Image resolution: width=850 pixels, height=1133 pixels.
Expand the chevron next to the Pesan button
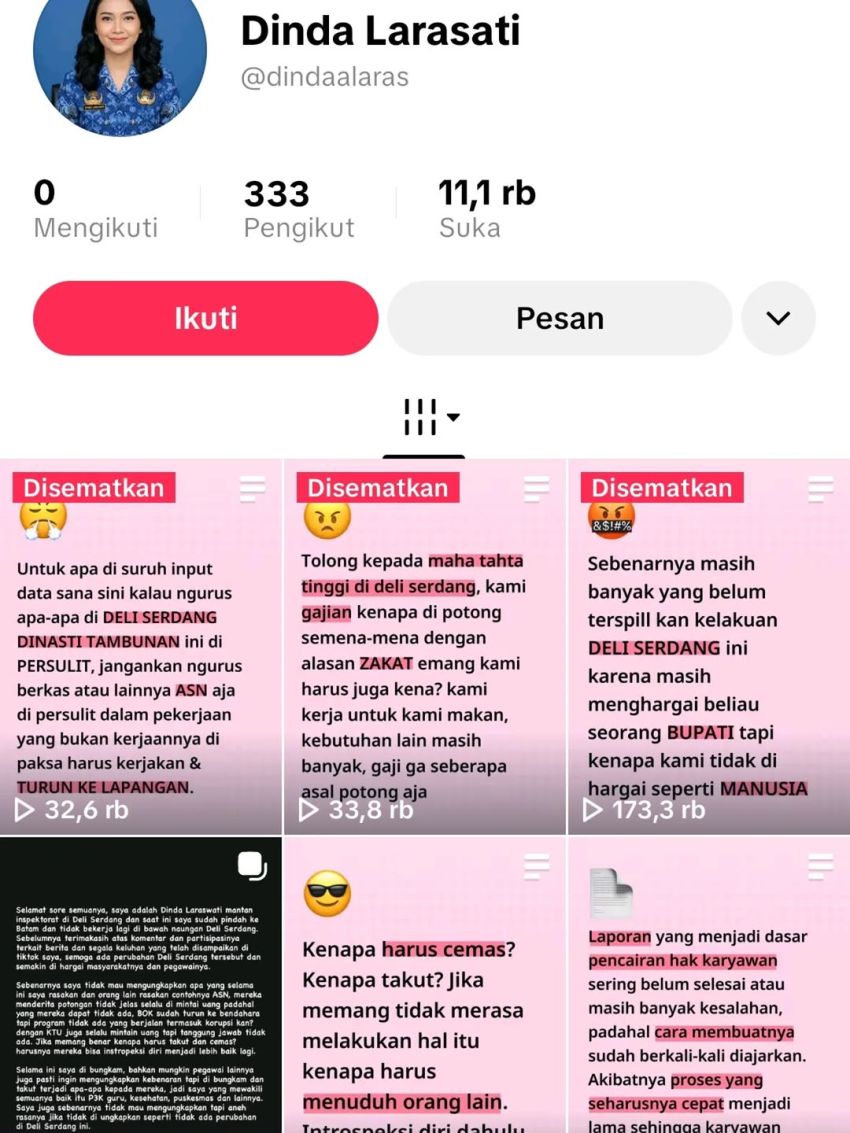pyautogui.click(x=779, y=317)
